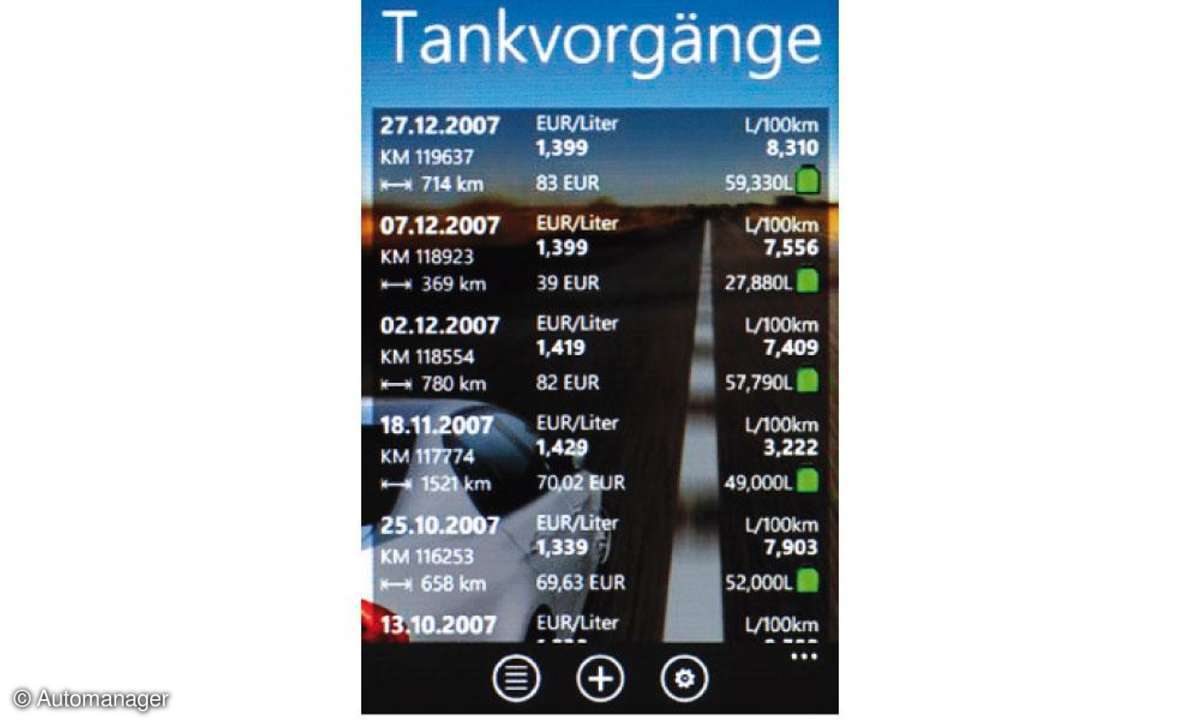1200x720 pixels.
Task: Open the 27.12.2007 refuel entry
Action: pyautogui.click(x=598, y=154)
